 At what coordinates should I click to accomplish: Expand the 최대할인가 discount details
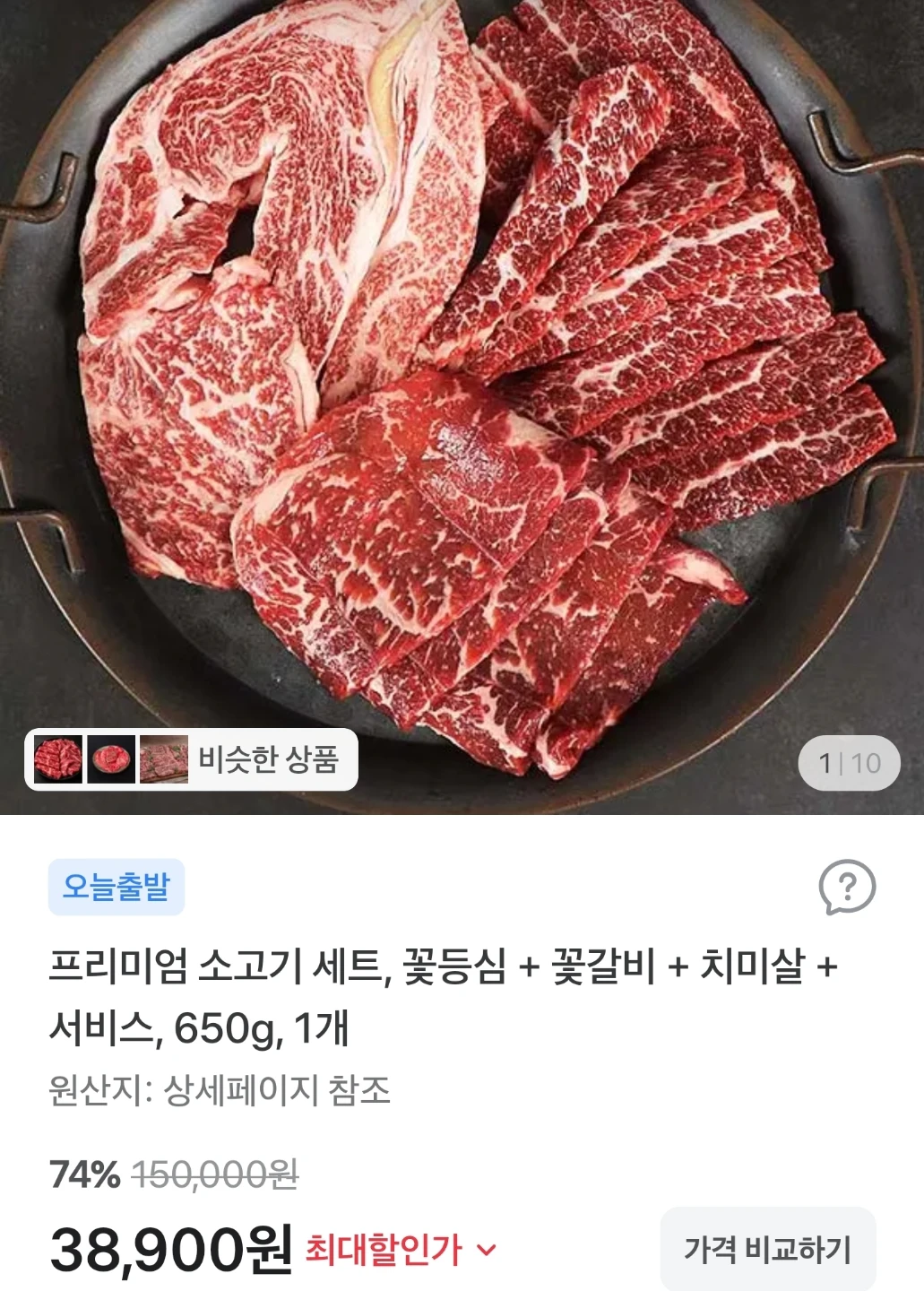pos(401,1250)
